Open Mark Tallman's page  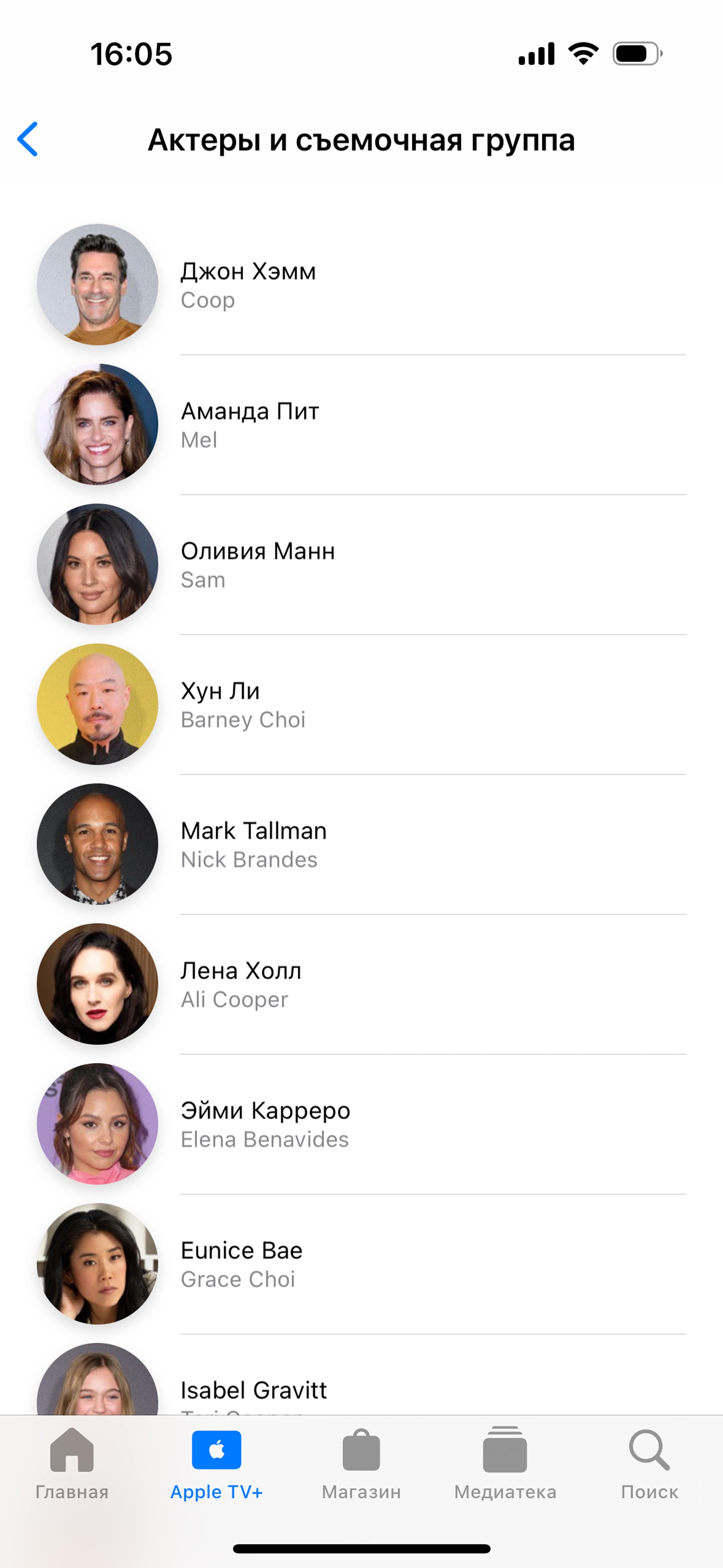(361, 844)
